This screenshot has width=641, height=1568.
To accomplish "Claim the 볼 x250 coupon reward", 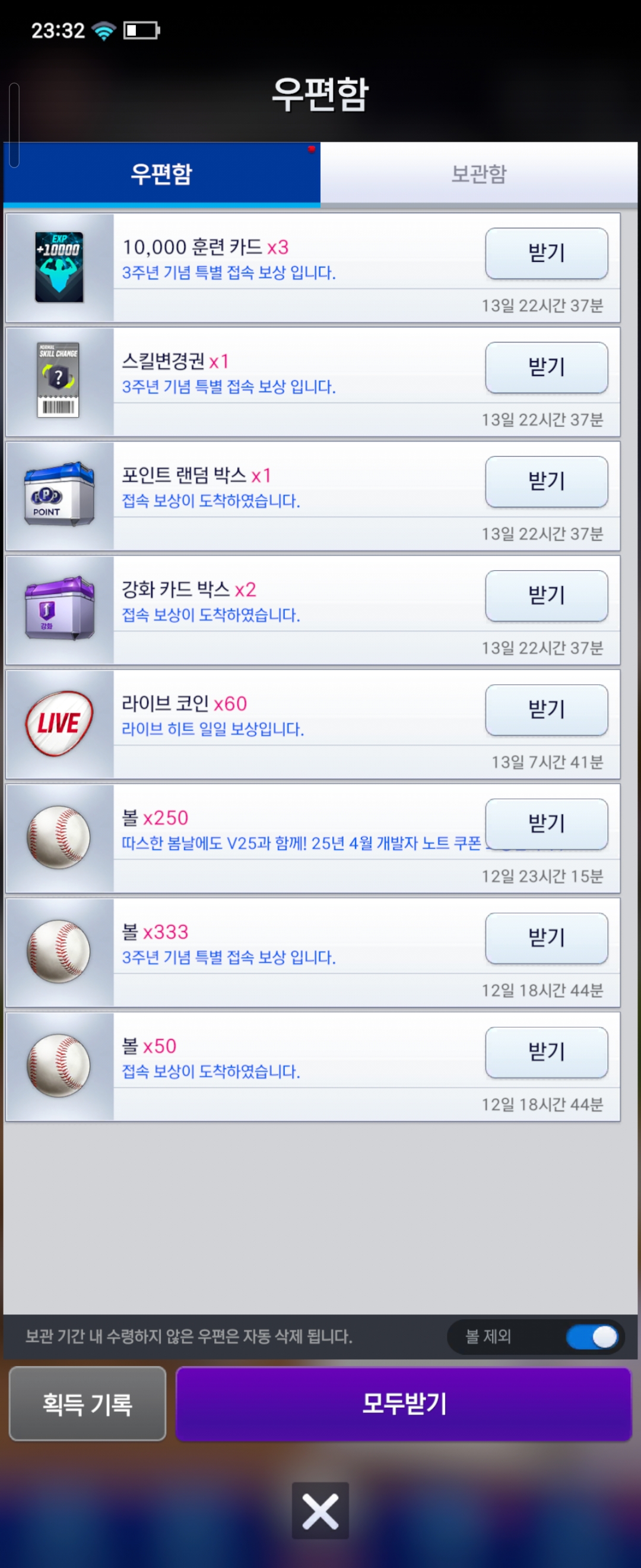I will click(x=546, y=824).
